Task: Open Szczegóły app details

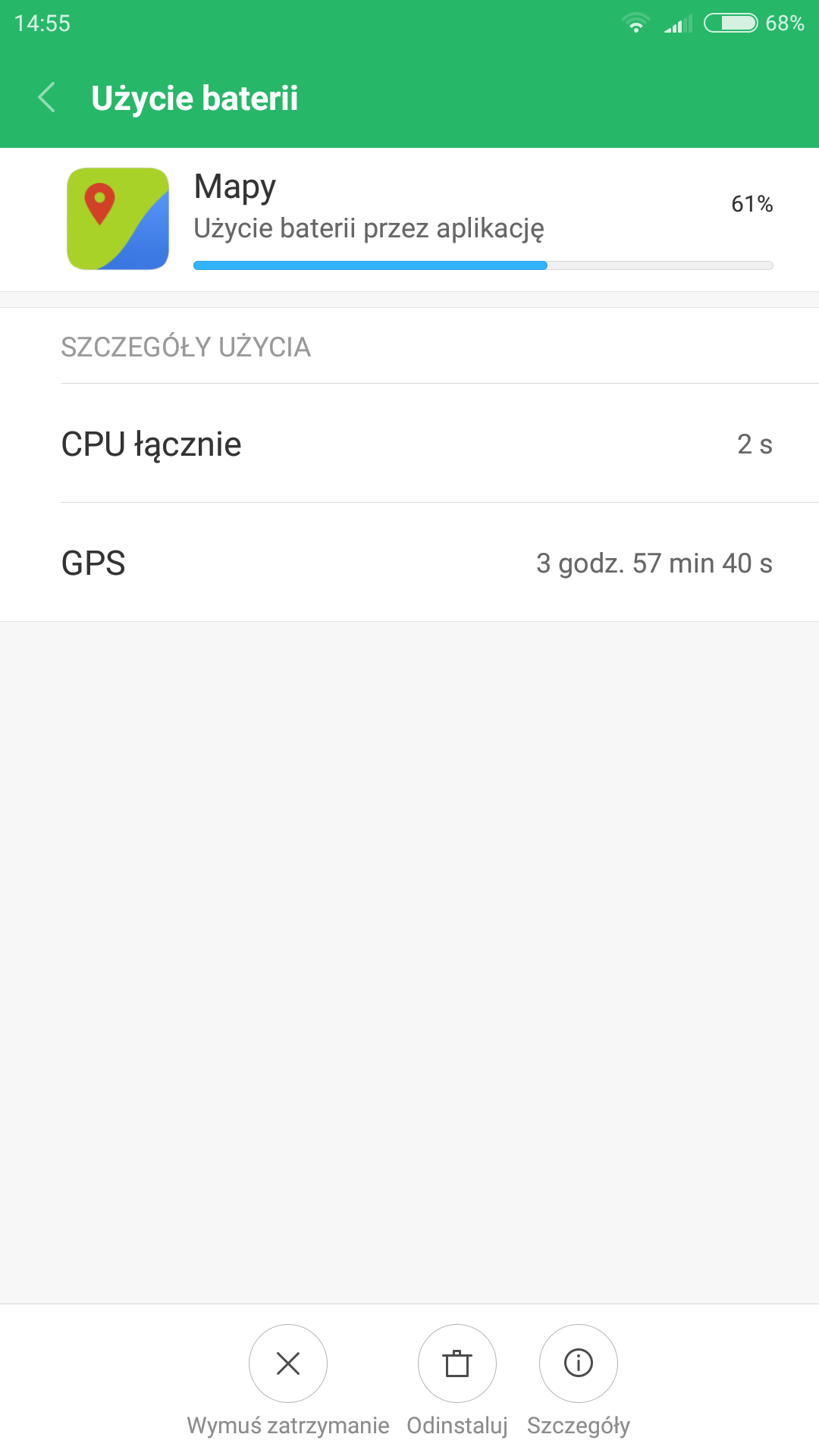Action: 579,1363
